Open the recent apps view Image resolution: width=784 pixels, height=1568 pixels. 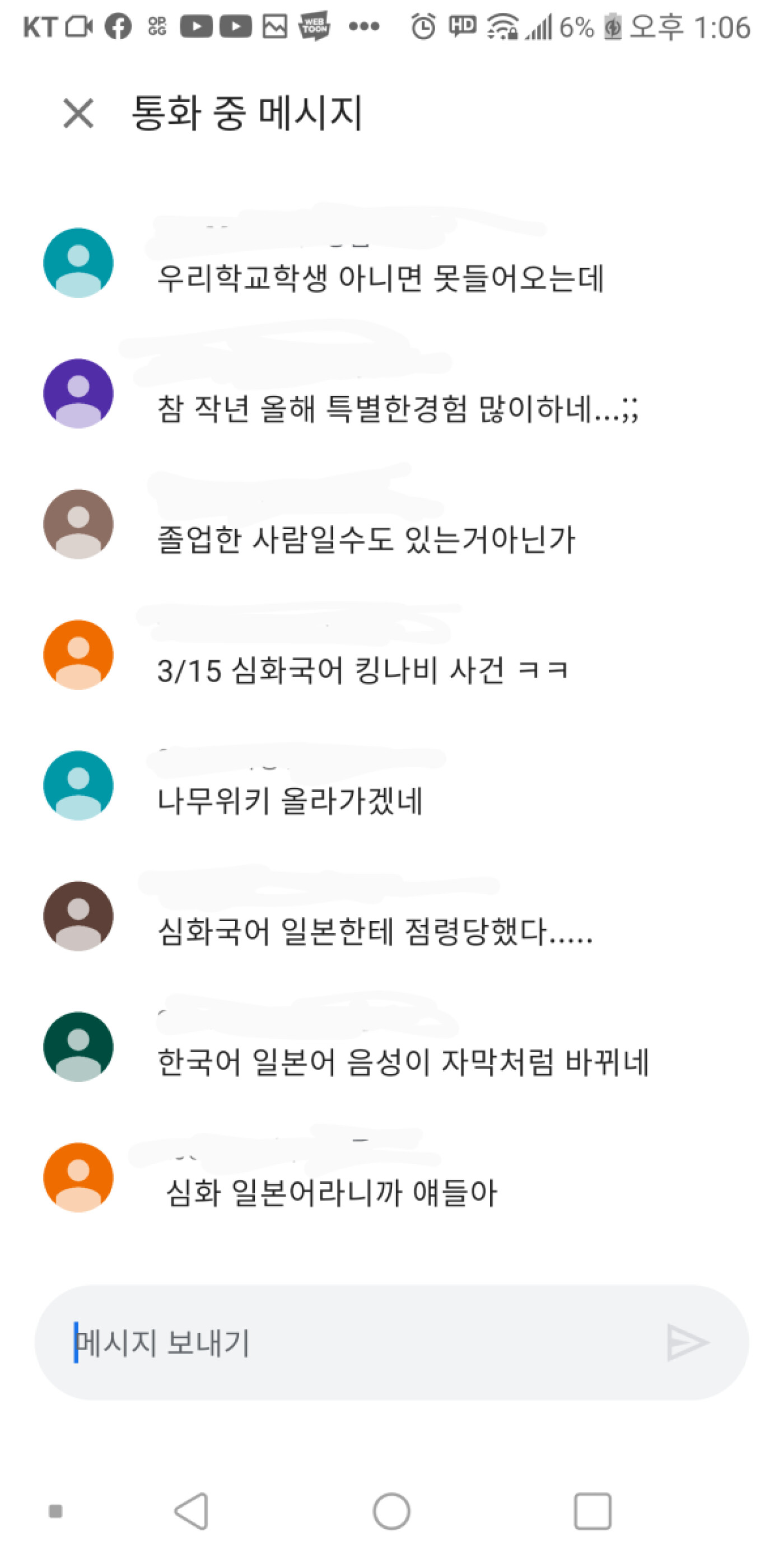click(x=592, y=1511)
